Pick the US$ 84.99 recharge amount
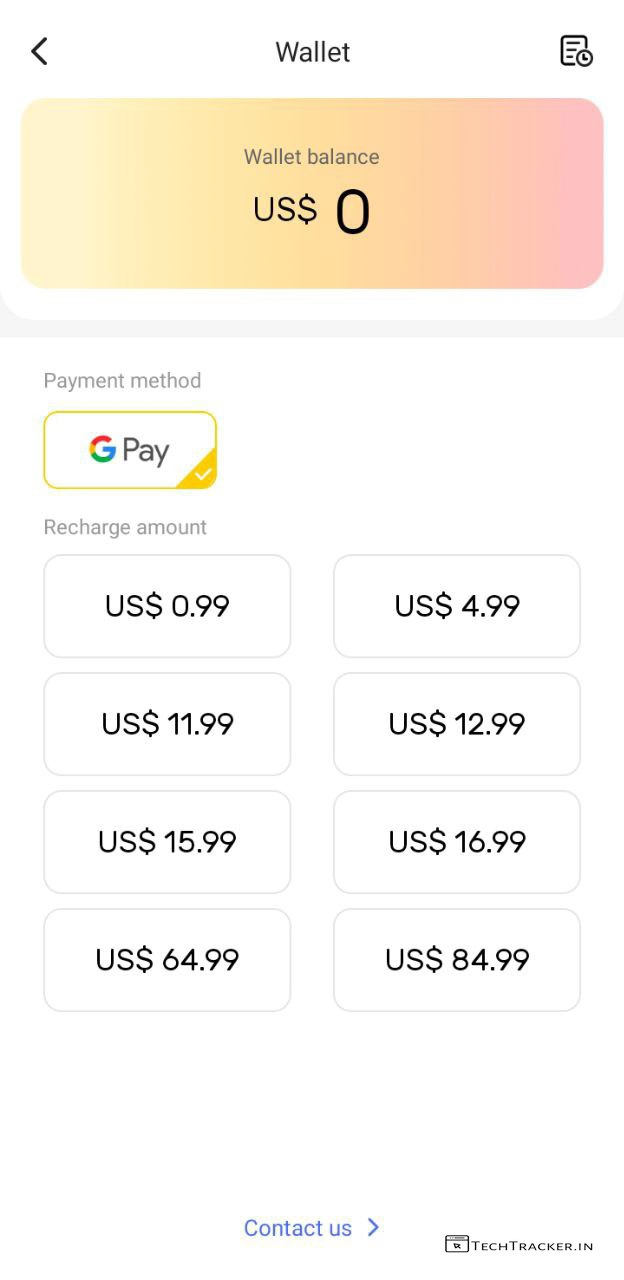 point(457,960)
